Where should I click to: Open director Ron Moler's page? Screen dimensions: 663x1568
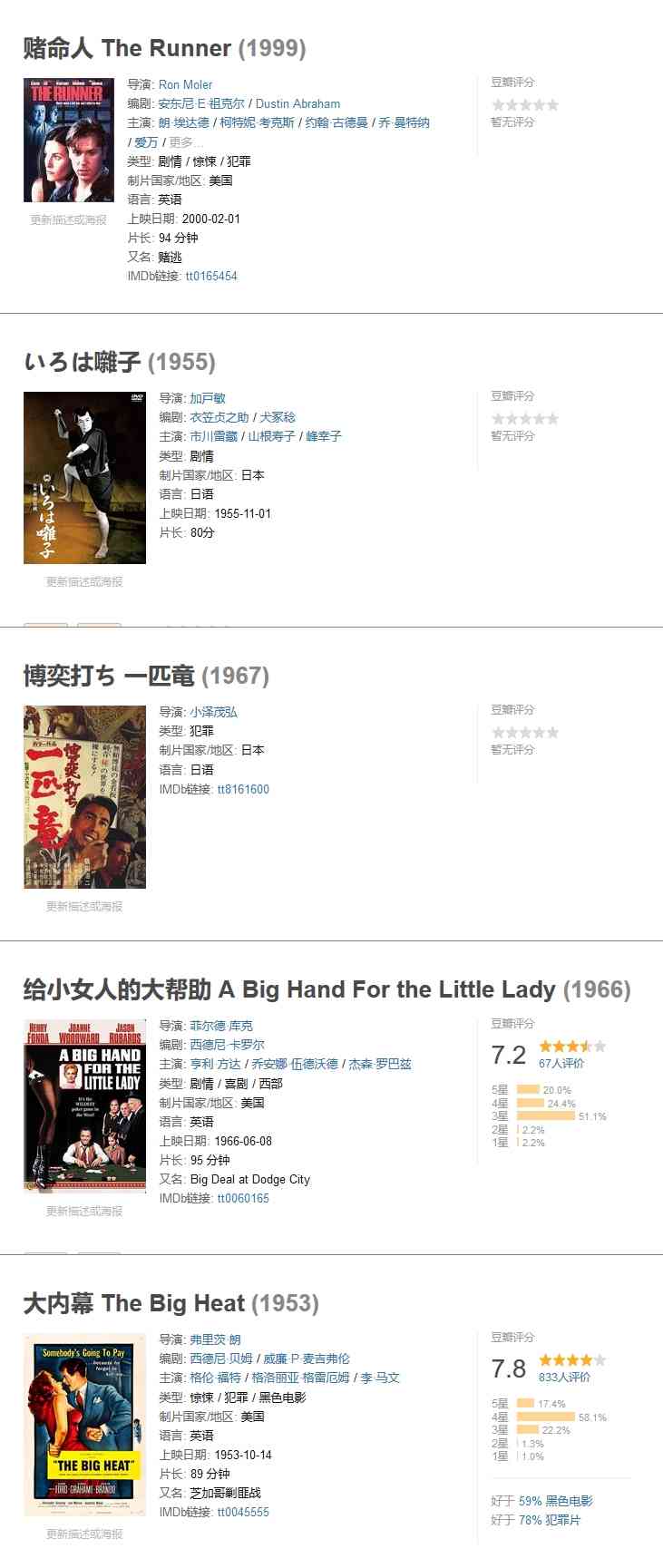(x=185, y=84)
